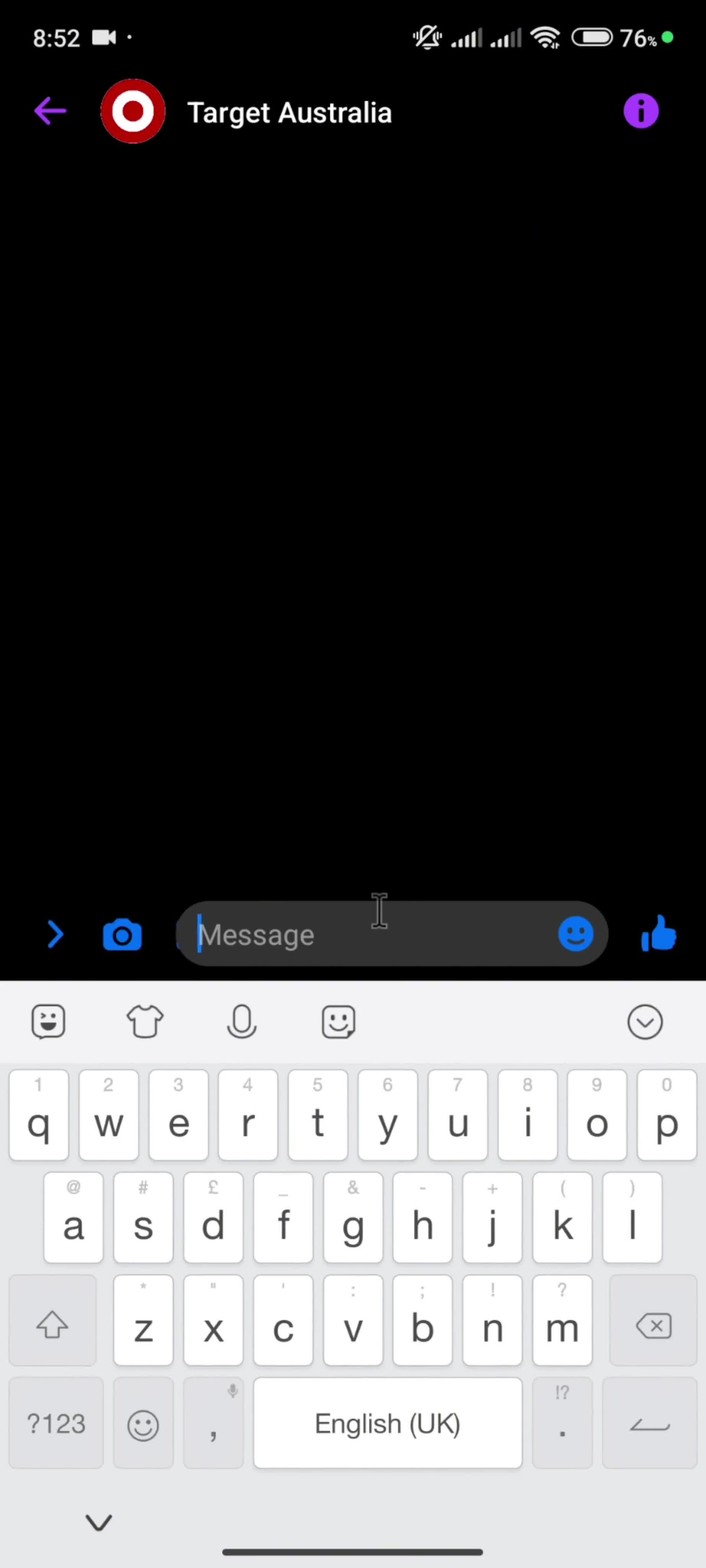
Task: Expand more message options chevron
Action: [x=56, y=934]
